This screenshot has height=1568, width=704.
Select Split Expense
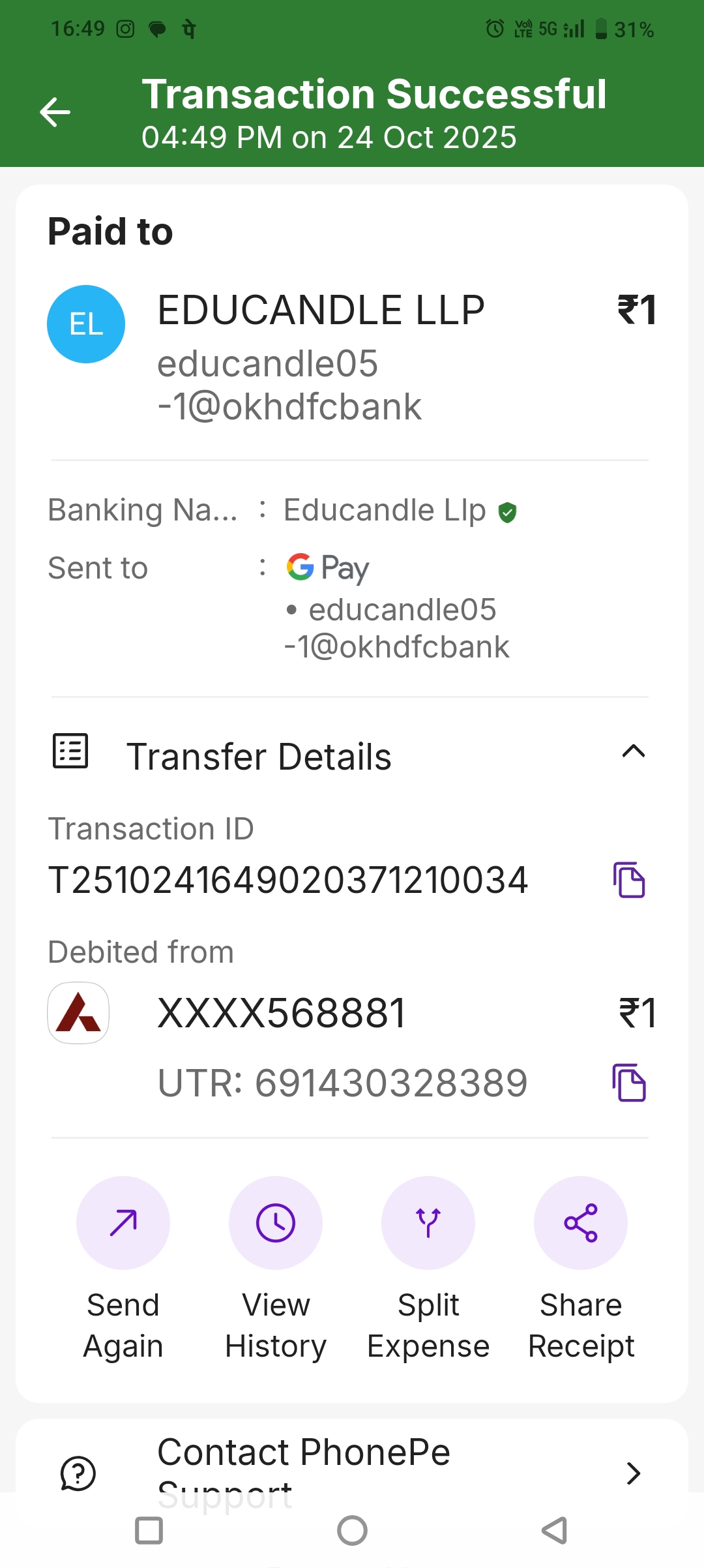coord(428,1223)
